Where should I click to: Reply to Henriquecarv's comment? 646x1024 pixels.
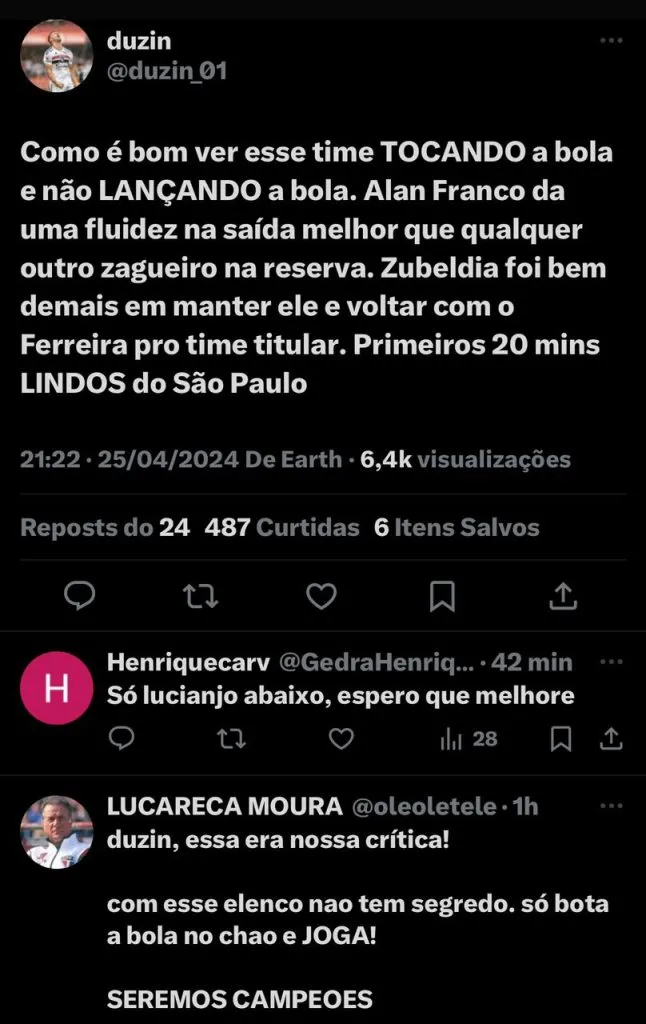coord(120,739)
